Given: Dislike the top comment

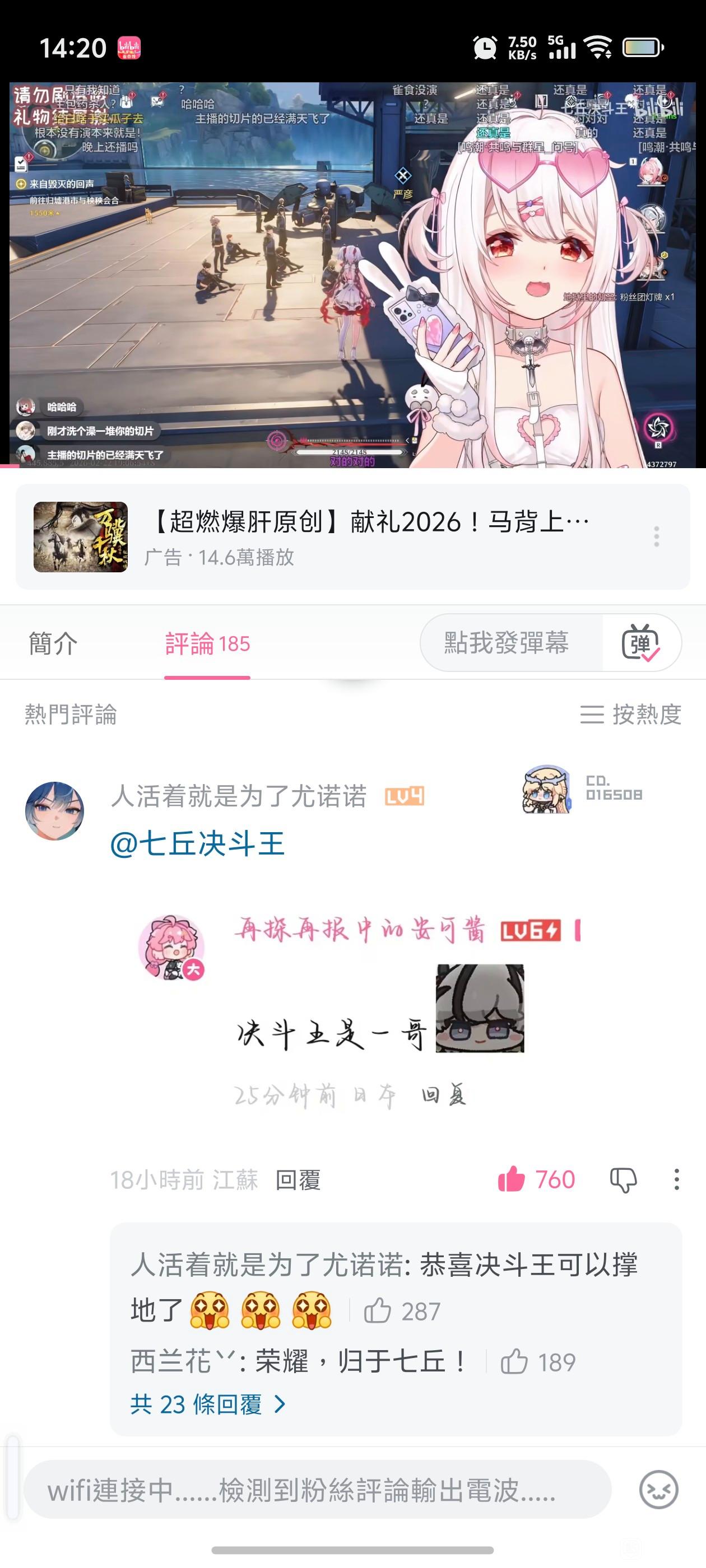Looking at the screenshot, I should point(623,1180).
